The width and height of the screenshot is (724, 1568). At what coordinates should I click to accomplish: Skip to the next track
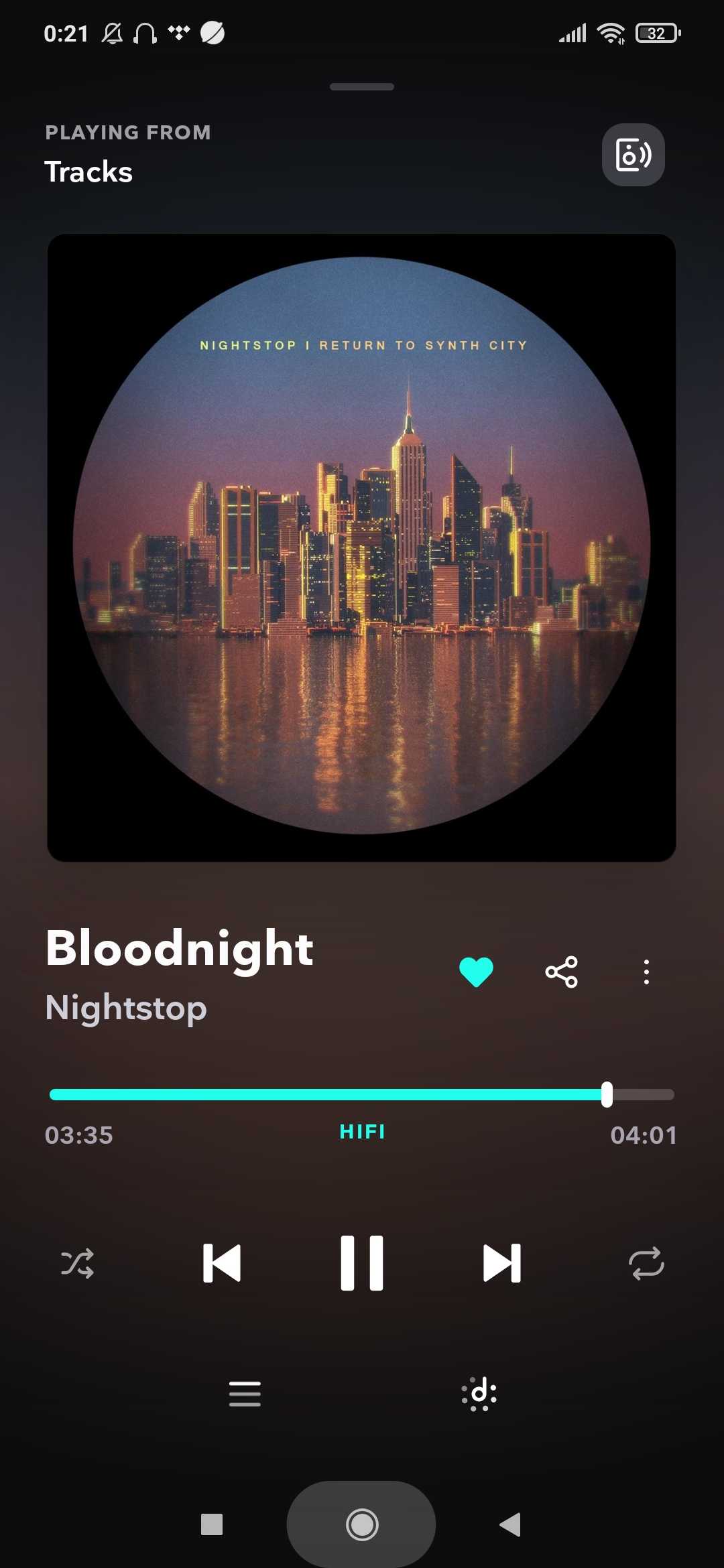click(502, 1264)
